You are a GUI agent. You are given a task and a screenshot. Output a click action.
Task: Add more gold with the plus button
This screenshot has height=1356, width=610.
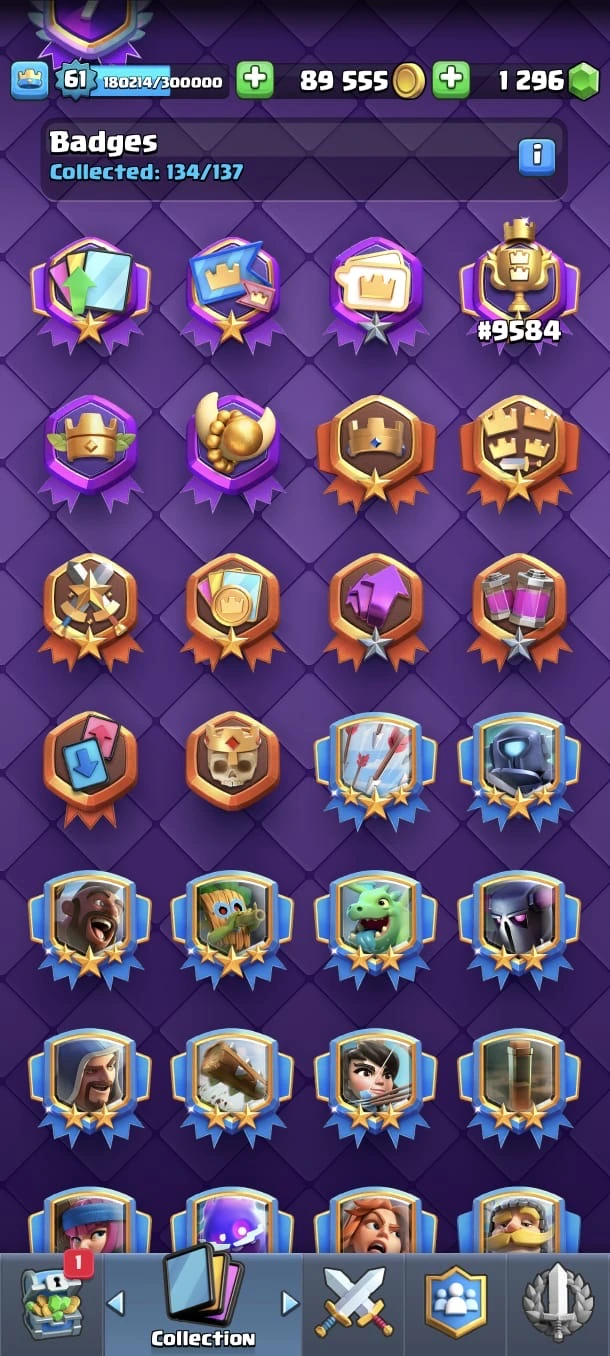point(254,80)
